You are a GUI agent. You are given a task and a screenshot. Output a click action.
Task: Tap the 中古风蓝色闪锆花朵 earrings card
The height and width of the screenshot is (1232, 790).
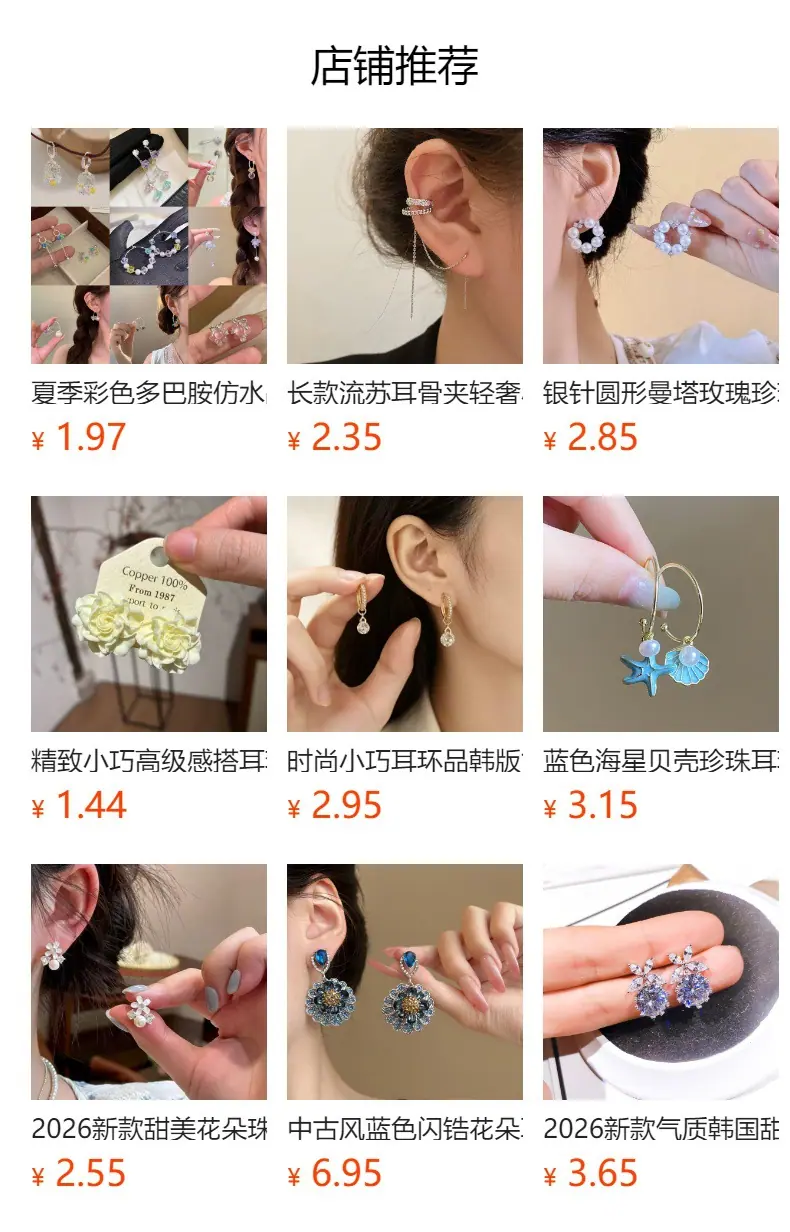pos(405,1027)
